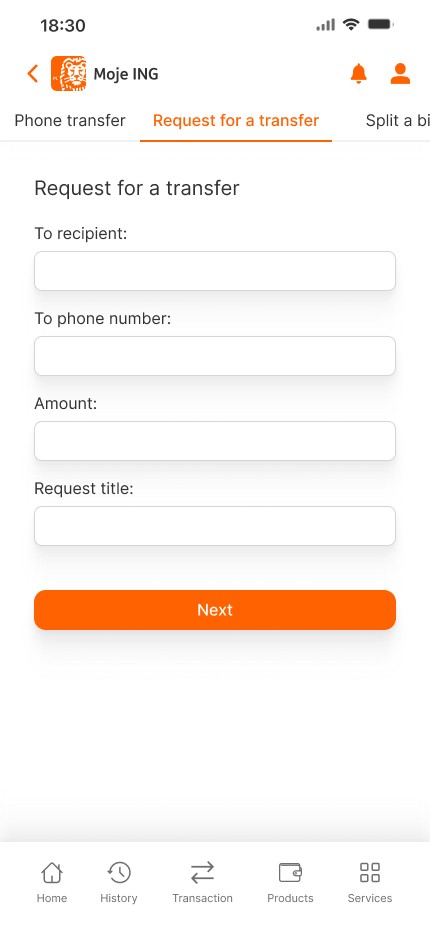The height and width of the screenshot is (932, 430).
Task: Enter the Amount field
Action: (215, 441)
